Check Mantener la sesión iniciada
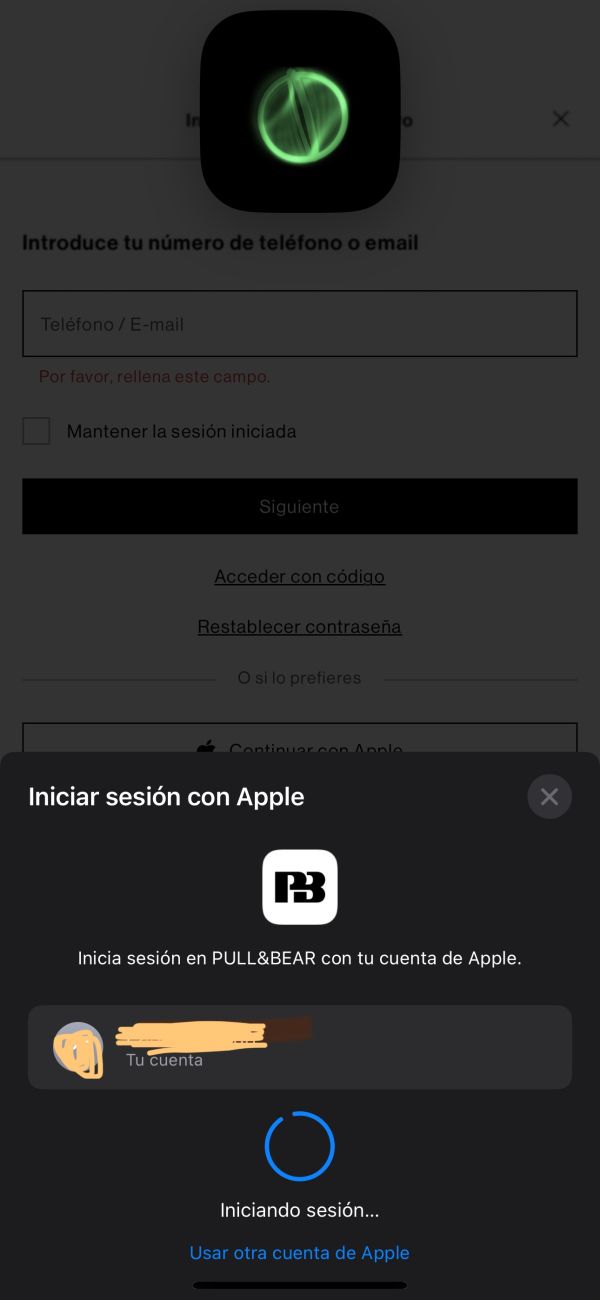 (37, 432)
